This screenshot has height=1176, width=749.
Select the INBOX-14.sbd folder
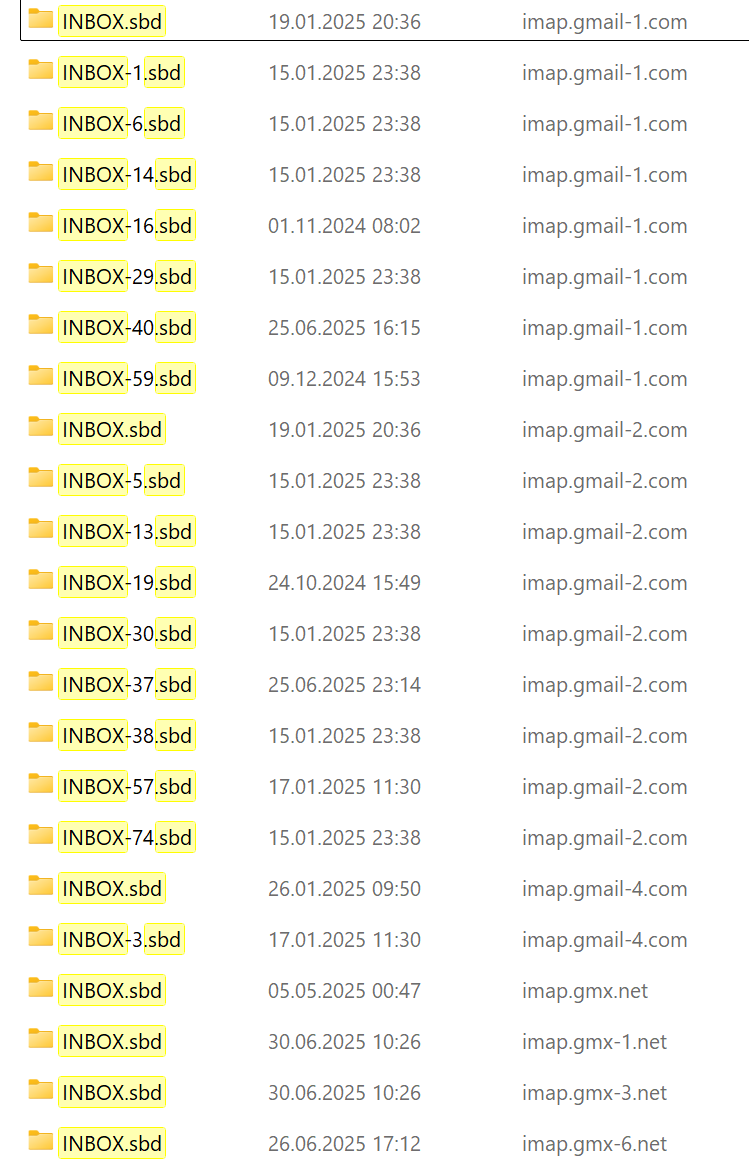pos(126,175)
